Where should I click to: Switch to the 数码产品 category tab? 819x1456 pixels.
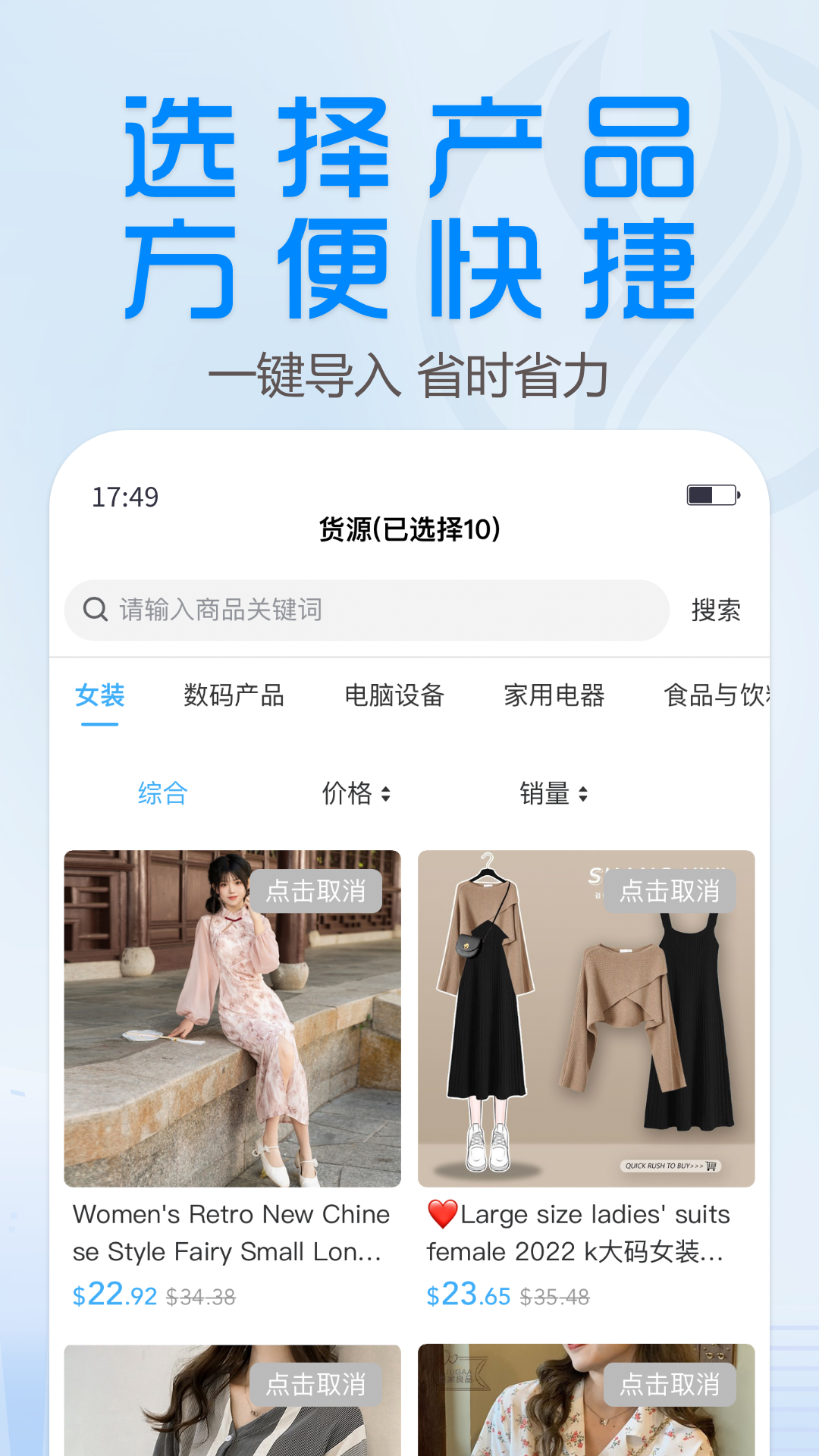[234, 696]
